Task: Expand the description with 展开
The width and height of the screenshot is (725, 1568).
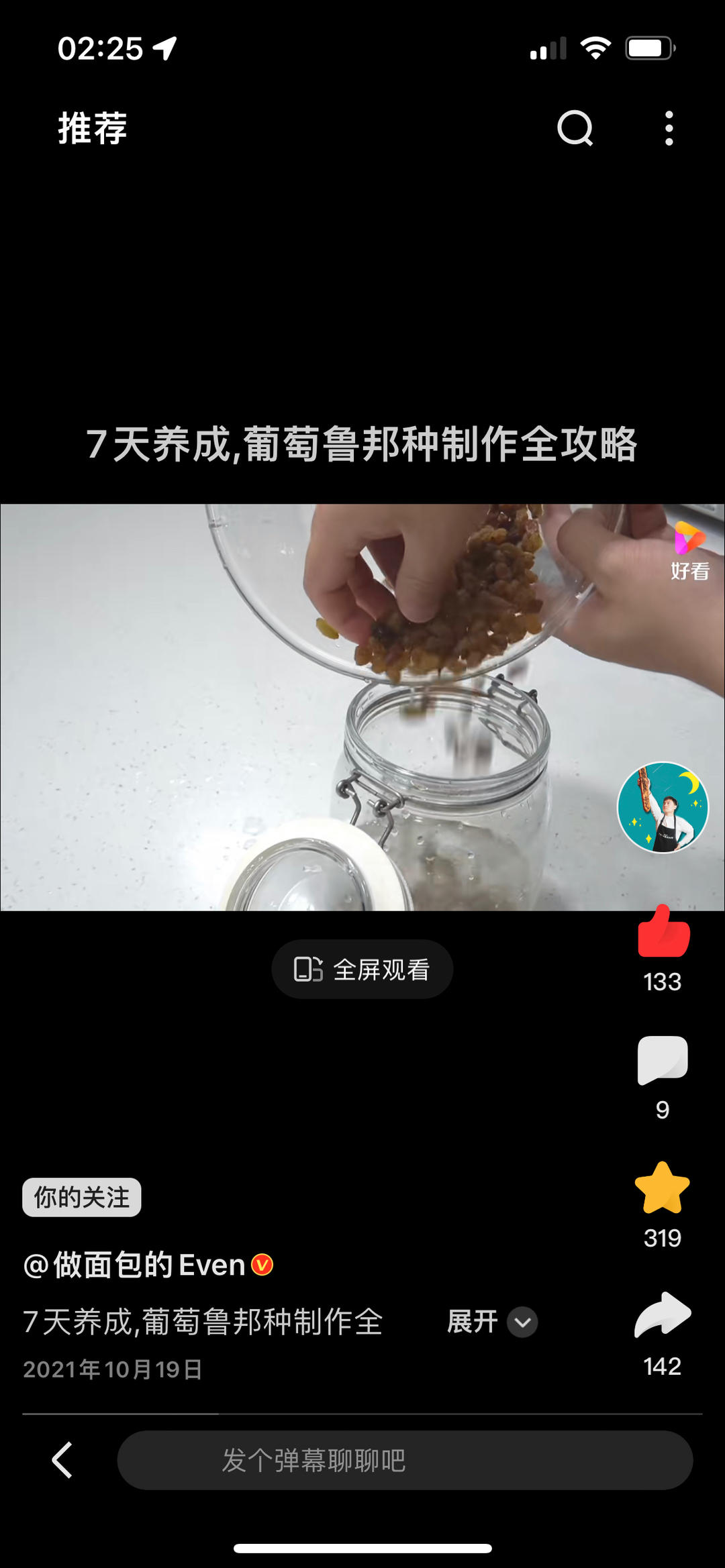Action: coord(471,1321)
